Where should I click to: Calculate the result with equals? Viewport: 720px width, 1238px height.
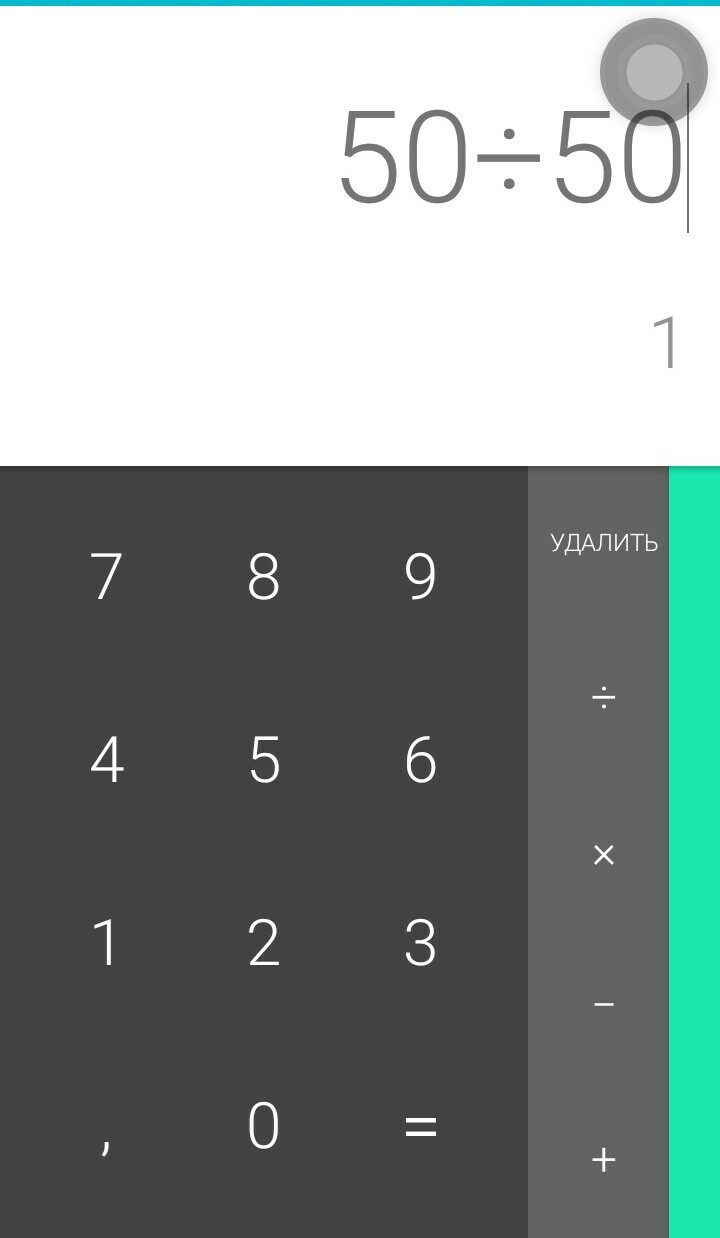coord(420,1126)
